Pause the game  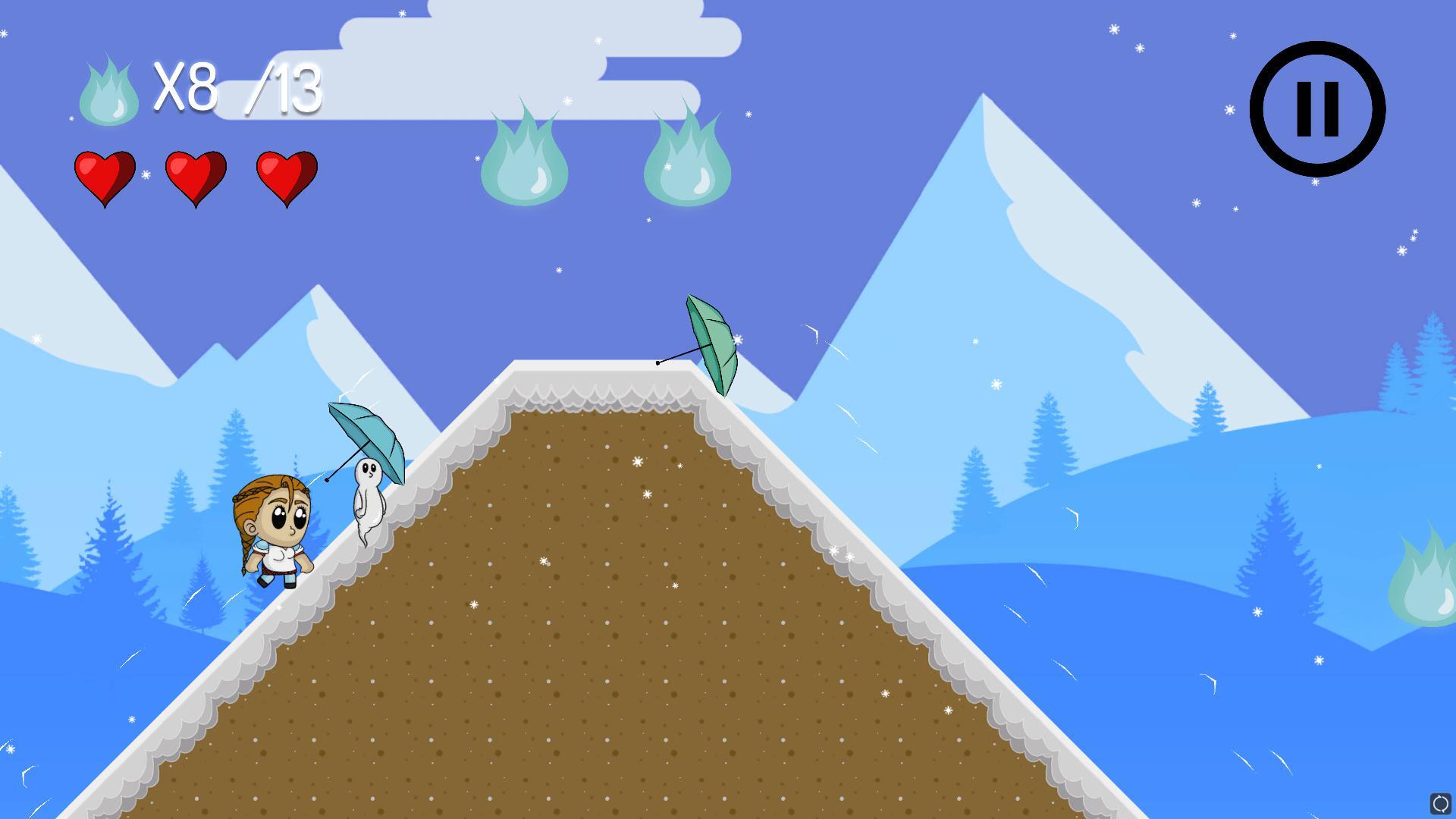pyautogui.click(x=1317, y=109)
